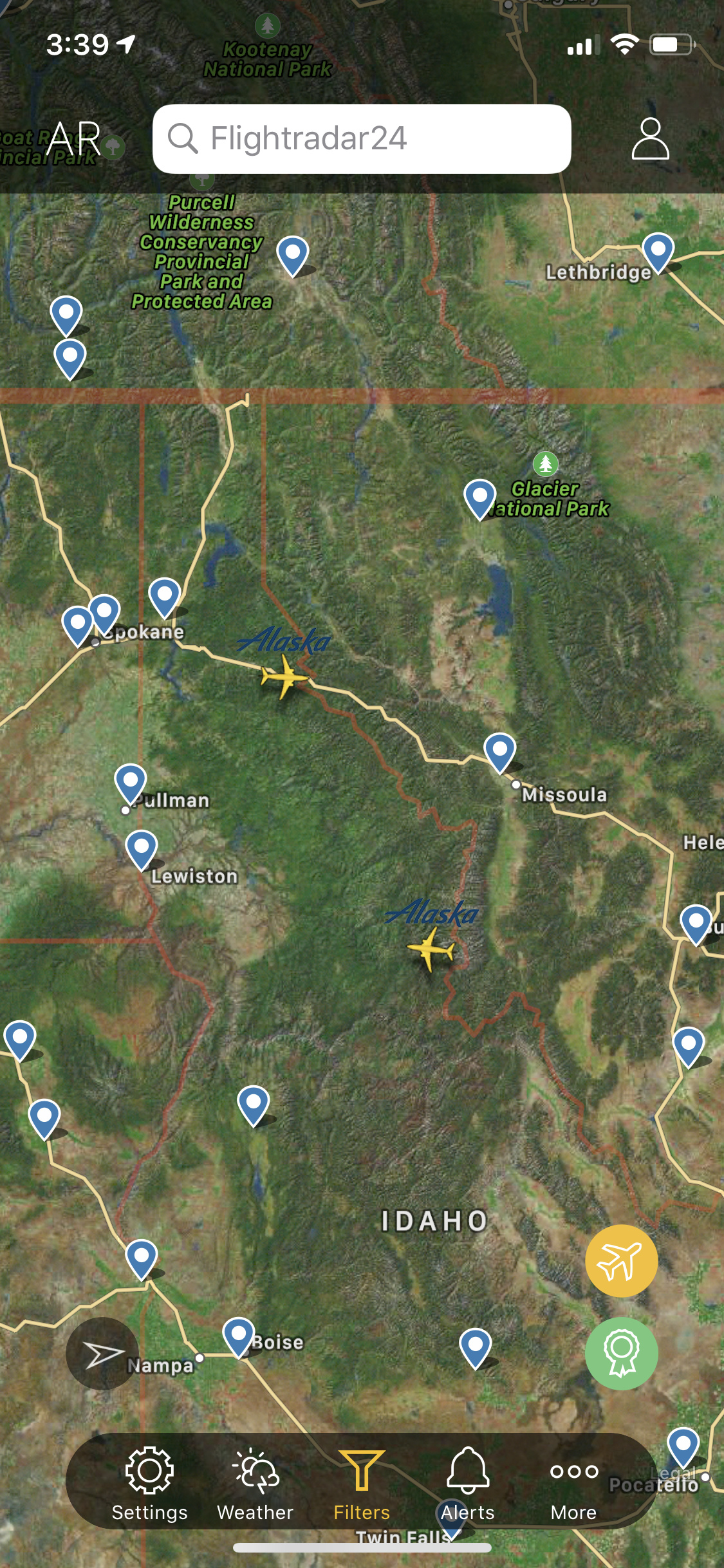This screenshot has width=724, height=1568.
Task: Open the airport pin at Lewiston
Action: 142,847
